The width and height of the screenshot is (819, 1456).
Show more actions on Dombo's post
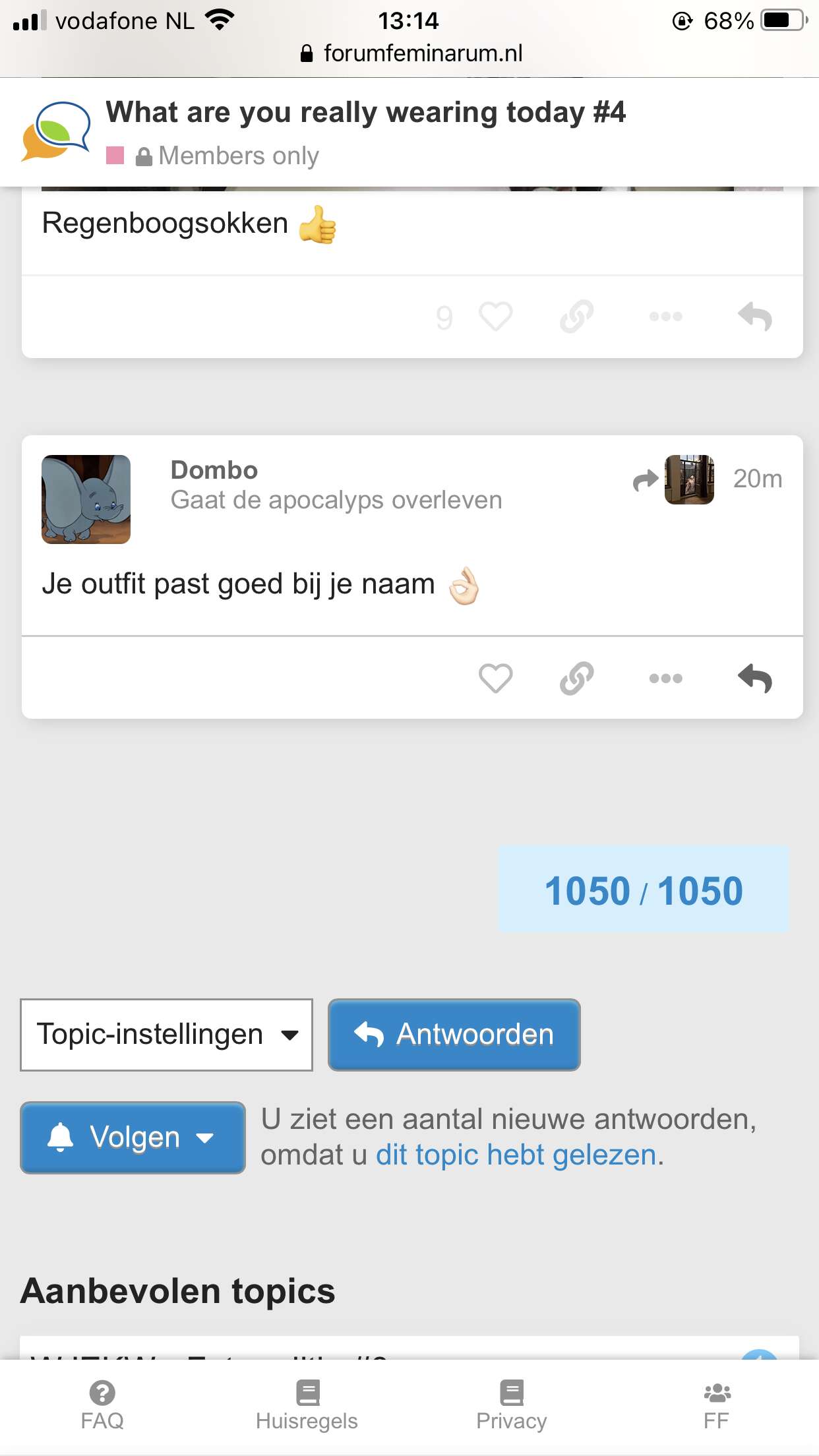666,679
